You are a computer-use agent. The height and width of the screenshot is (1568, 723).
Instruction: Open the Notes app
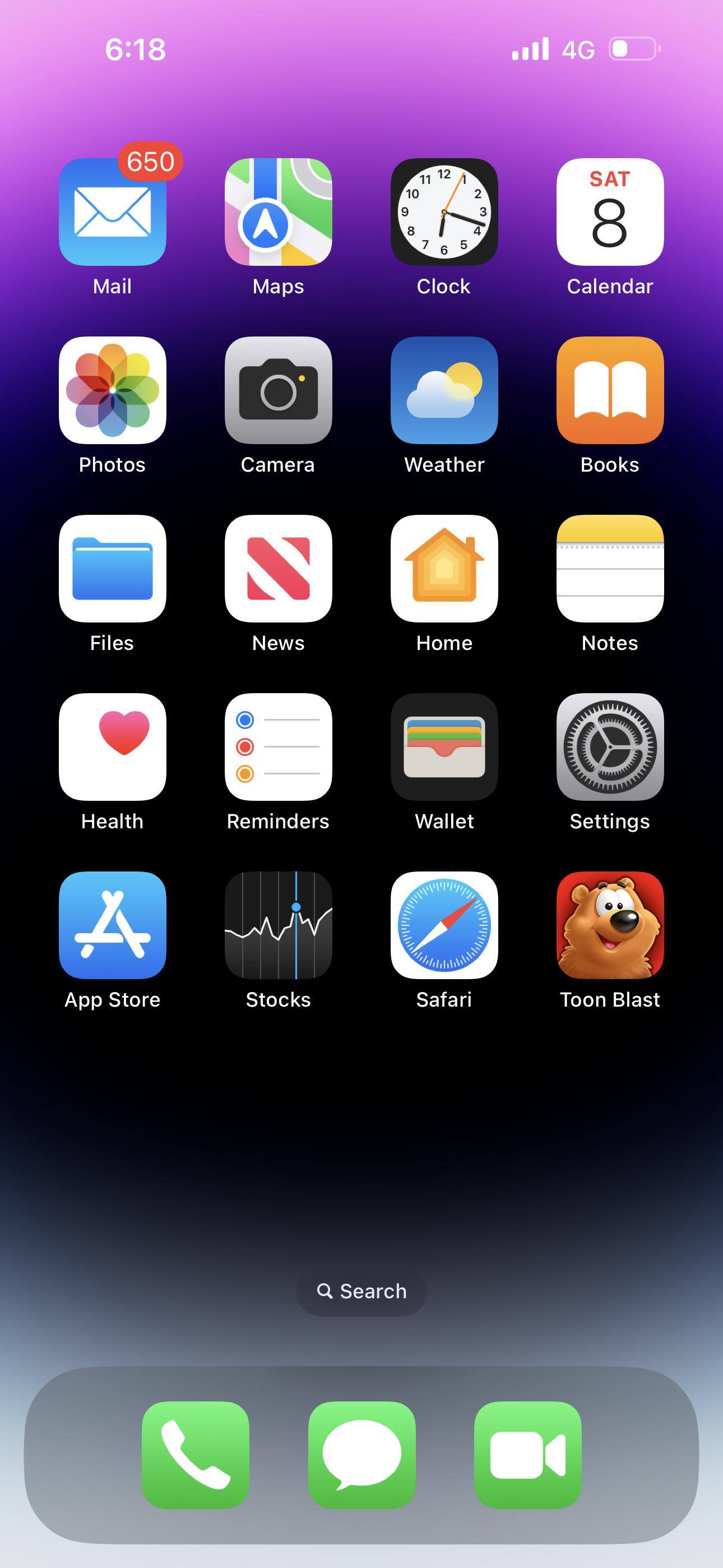[x=610, y=569]
